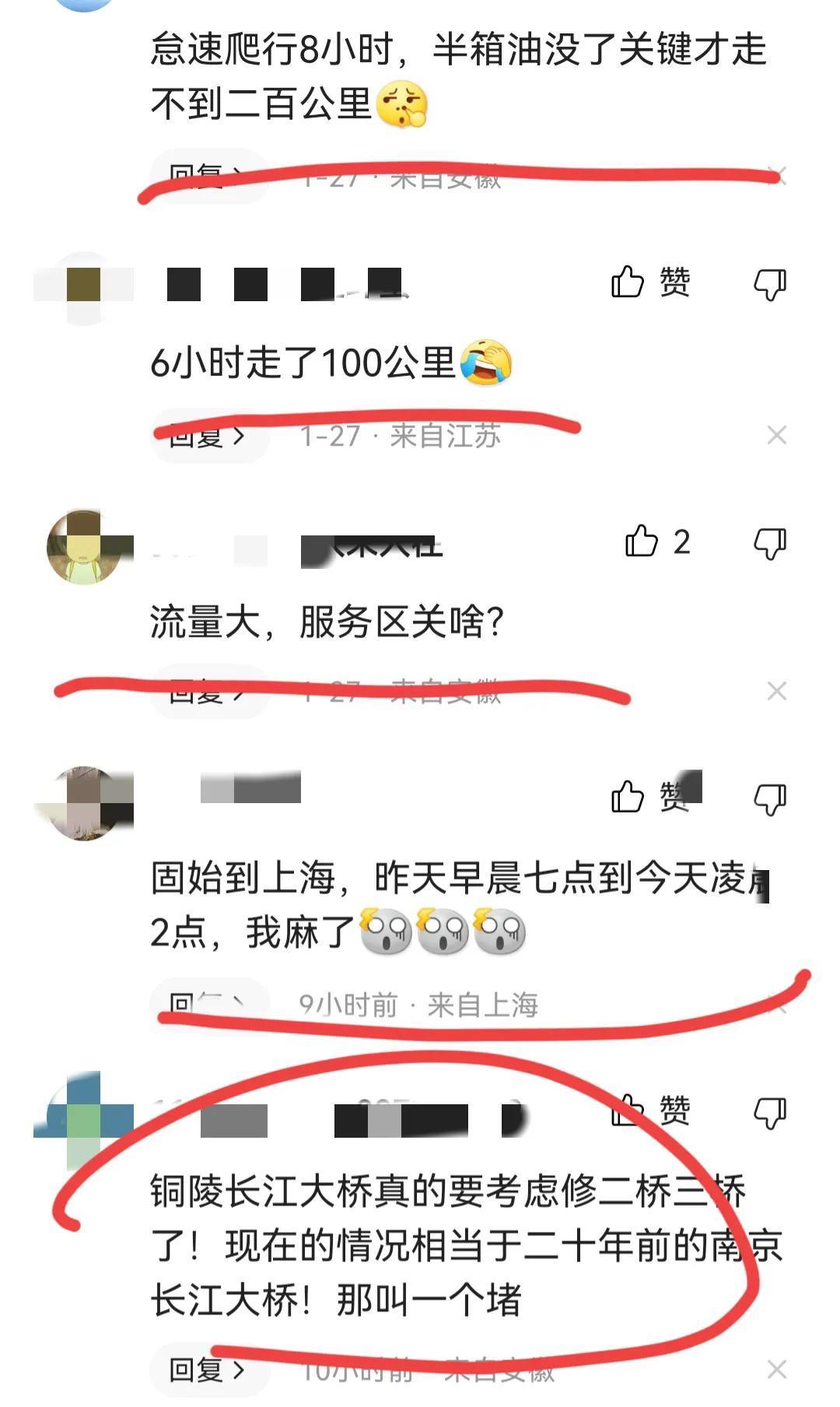Dismiss the "铜陵长江大桥" comment
The width and height of the screenshot is (840, 1407).
point(776,1370)
